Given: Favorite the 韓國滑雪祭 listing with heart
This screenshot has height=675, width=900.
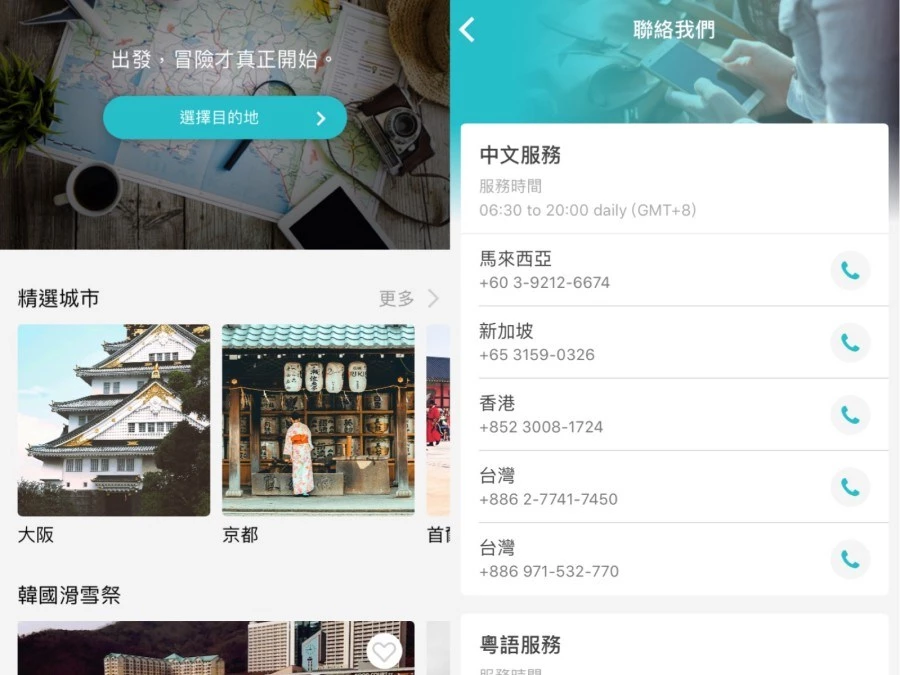Looking at the screenshot, I should [384, 651].
